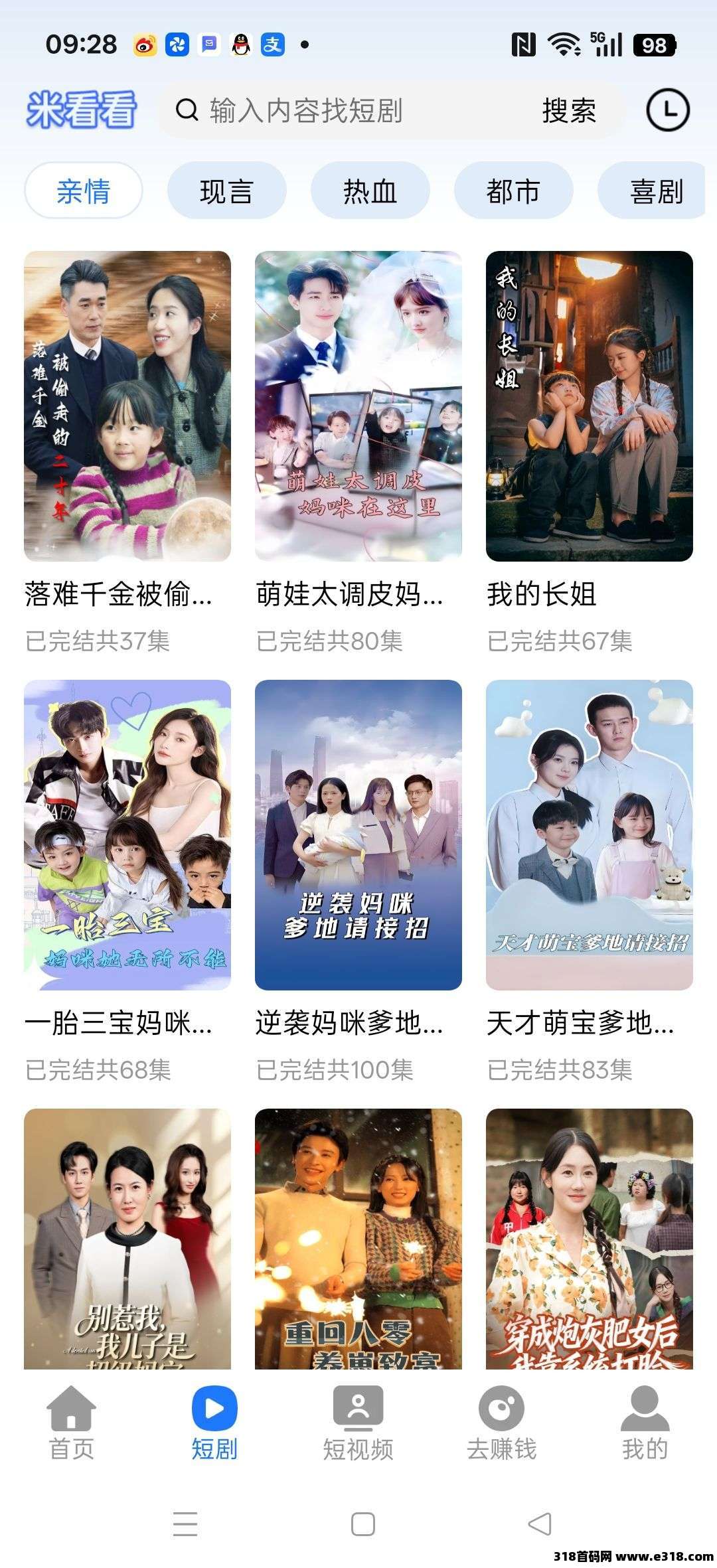Open the 我的 profile tab

pyautogui.click(x=645, y=1422)
